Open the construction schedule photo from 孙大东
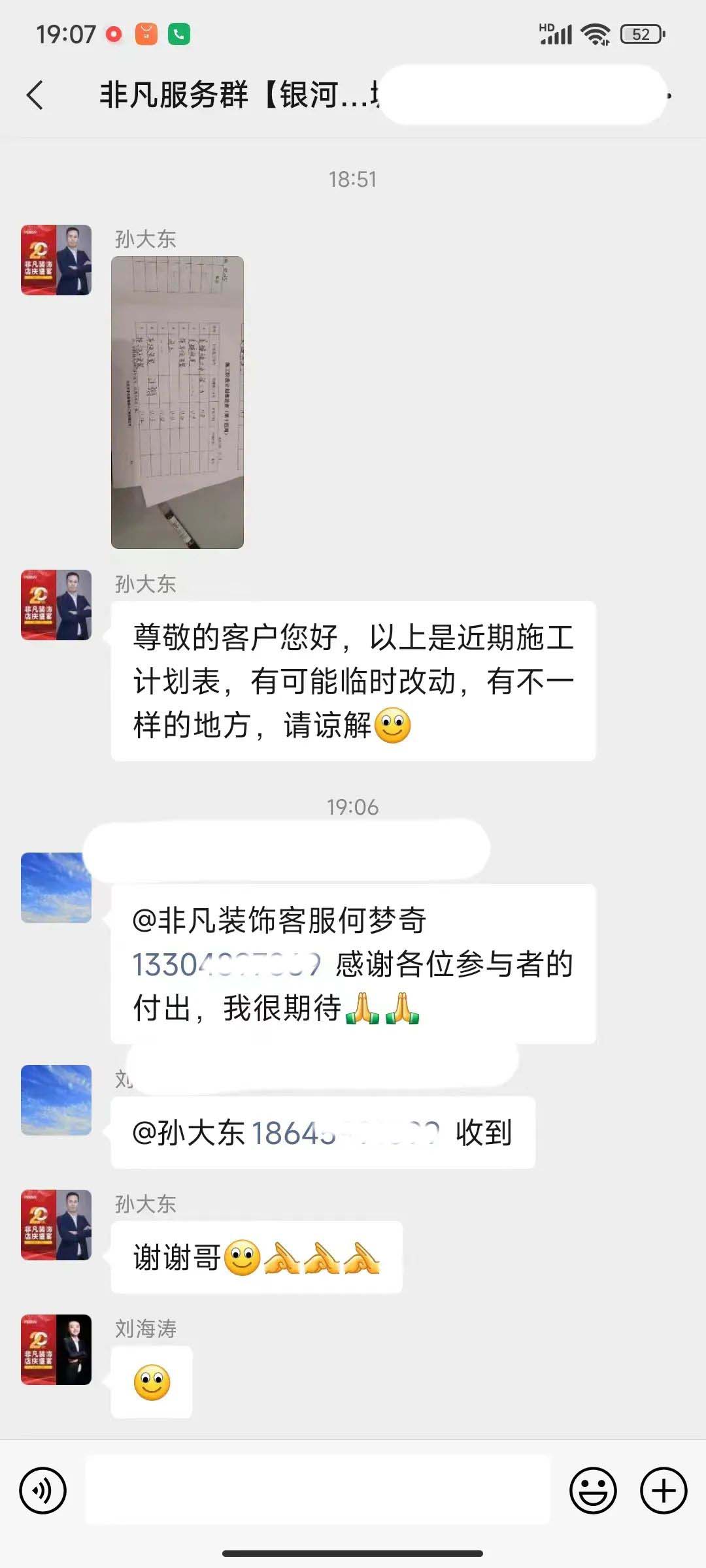The width and height of the screenshot is (706, 1568). coord(177,402)
